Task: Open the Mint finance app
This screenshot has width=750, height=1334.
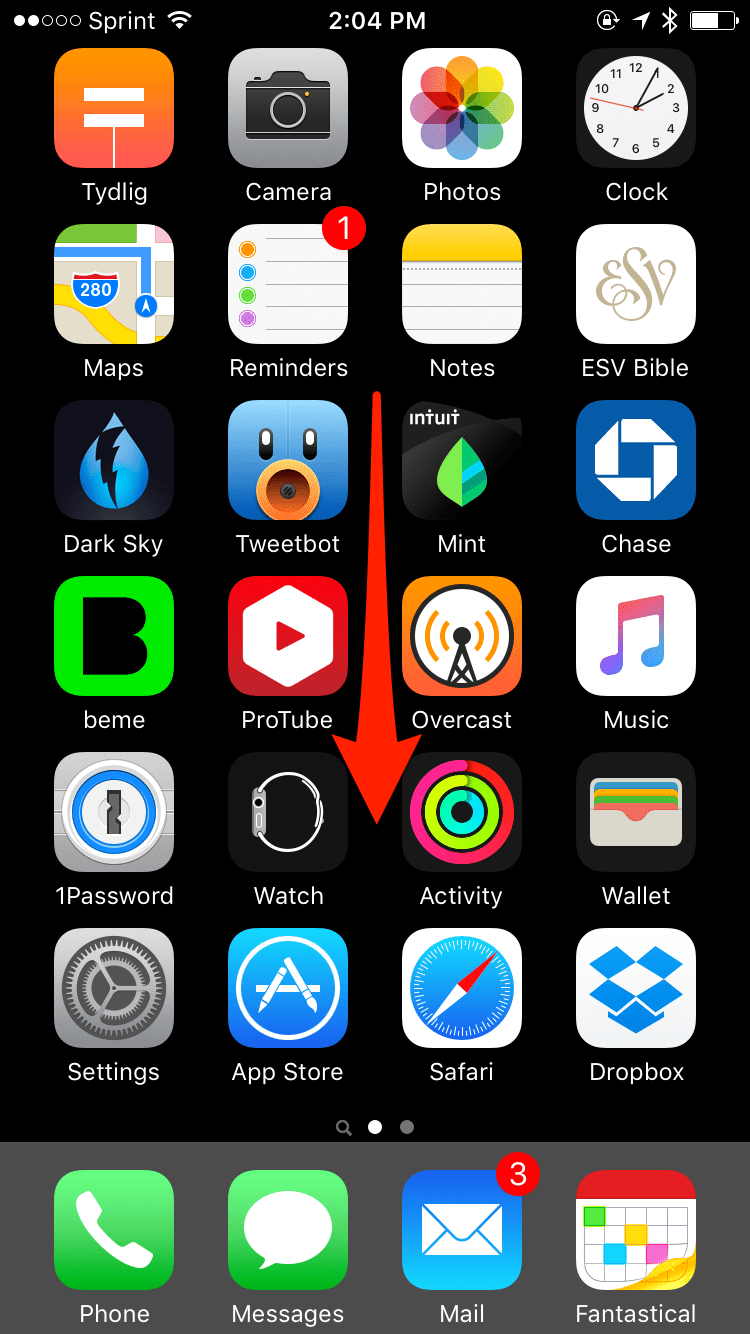Action: (x=461, y=460)
